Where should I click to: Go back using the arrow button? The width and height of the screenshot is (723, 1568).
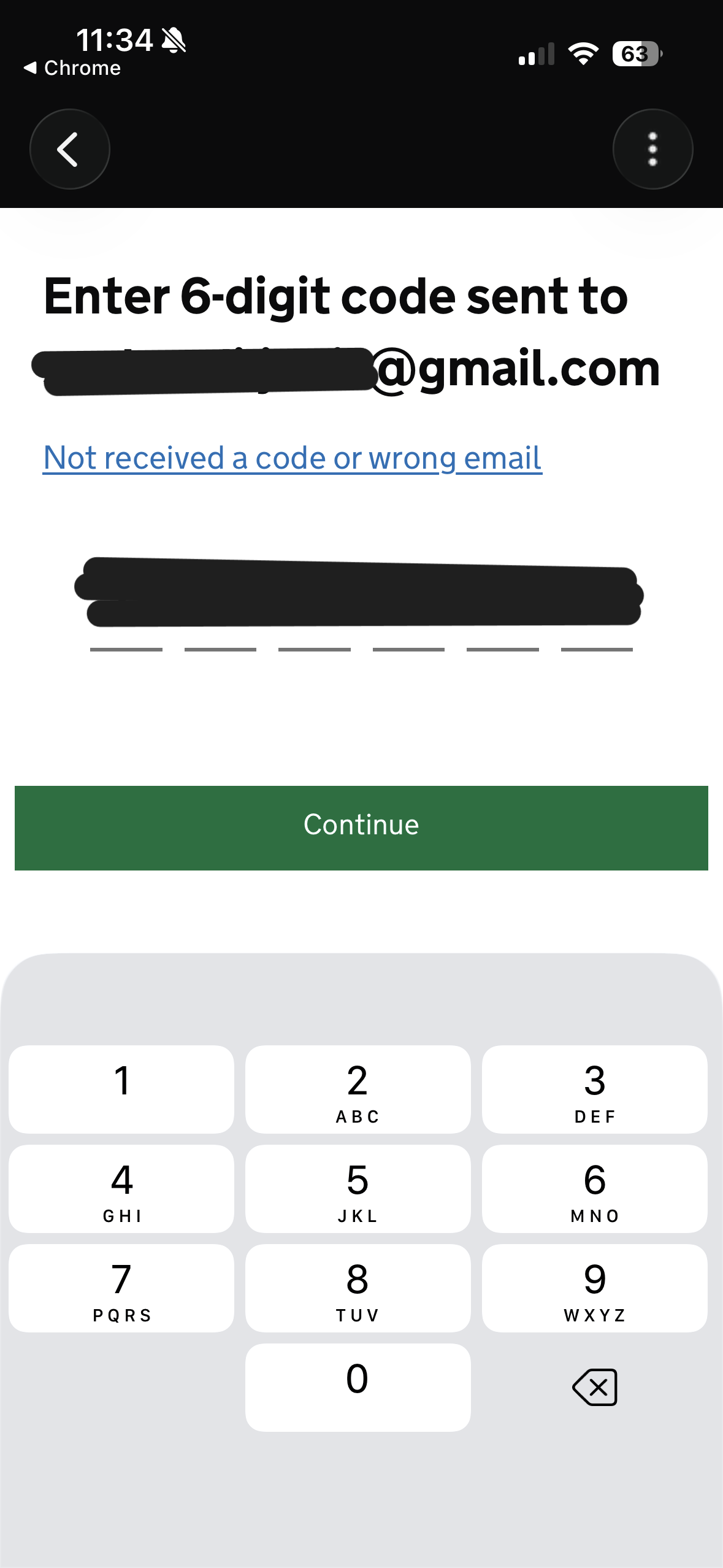pyautogui.click(x=69, y=149)
